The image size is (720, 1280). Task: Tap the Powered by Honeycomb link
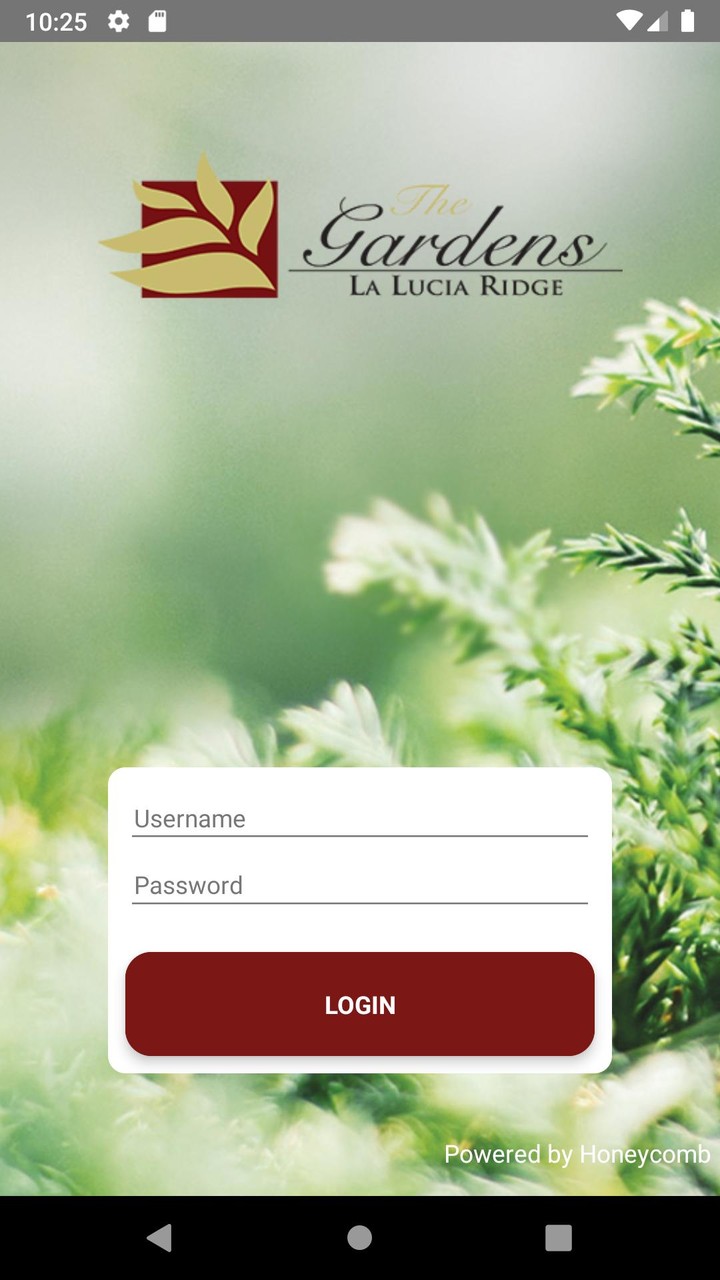pyautogui.click(x=575, y=1154)
